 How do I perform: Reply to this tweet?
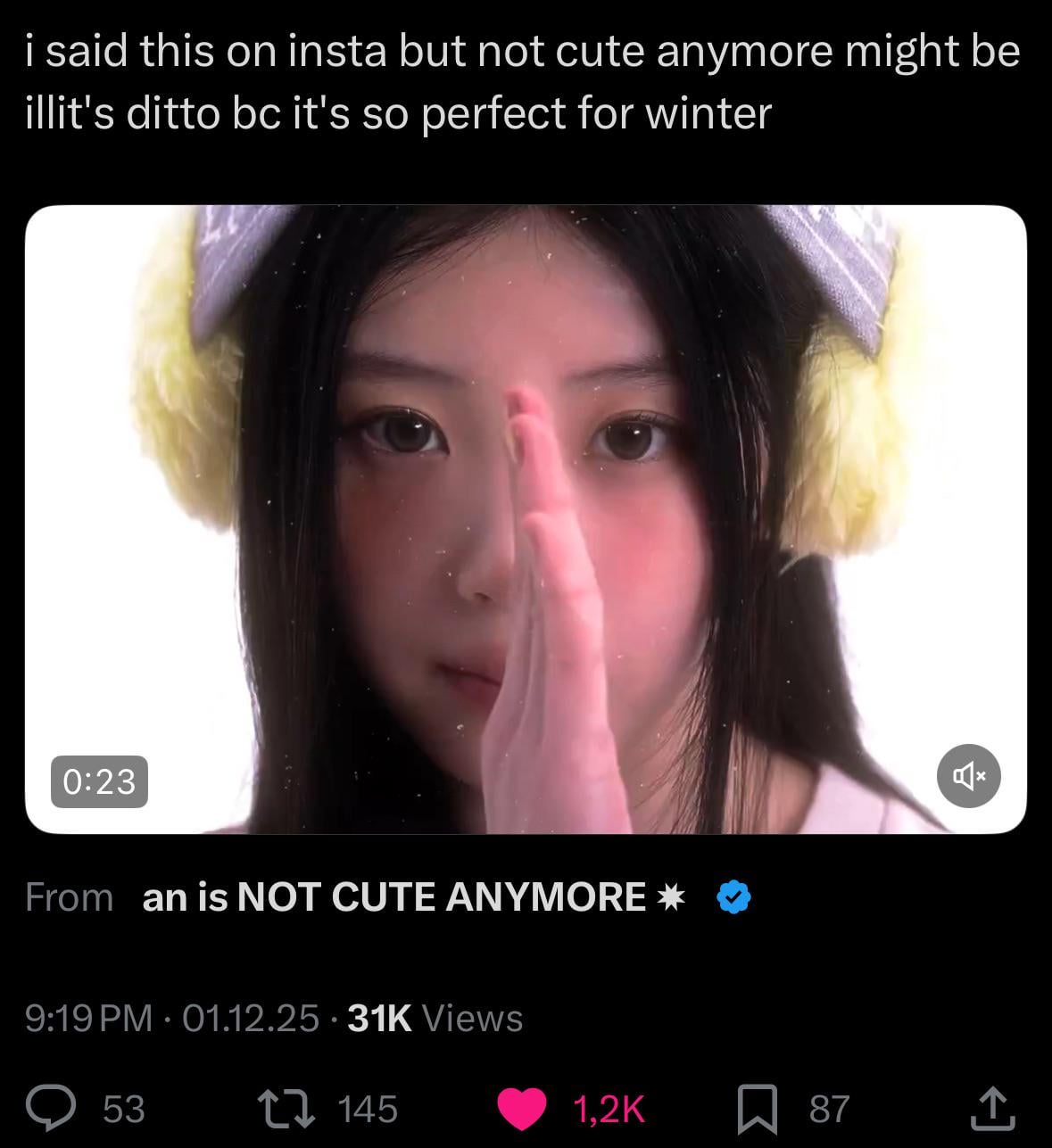[x=54, y=1109]
